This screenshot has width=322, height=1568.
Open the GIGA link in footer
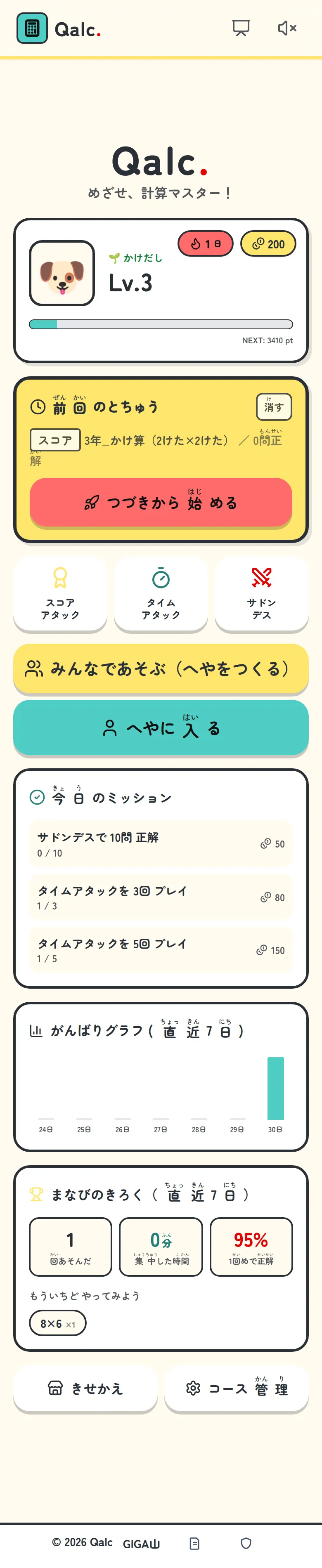(x=141, y=1544)
